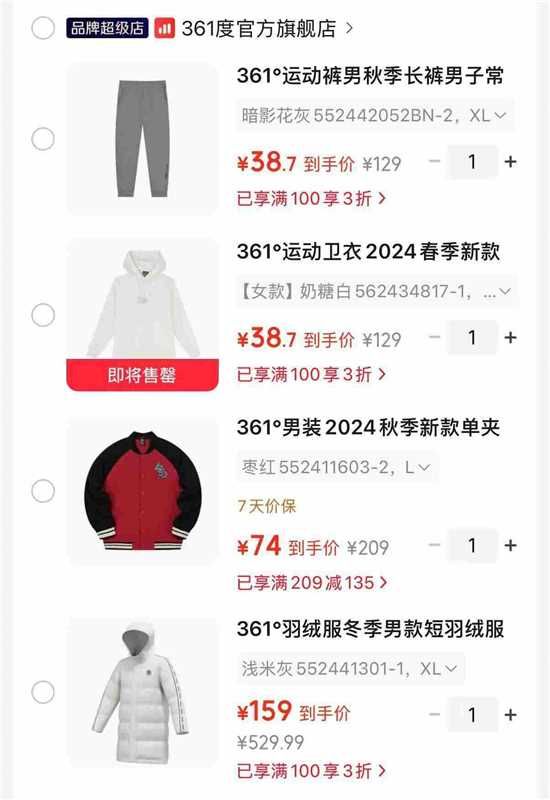Select the 羽绒服冬季男款 down jacket checkbox
Viewport: 550px width, 800px height.
[43, 692]
